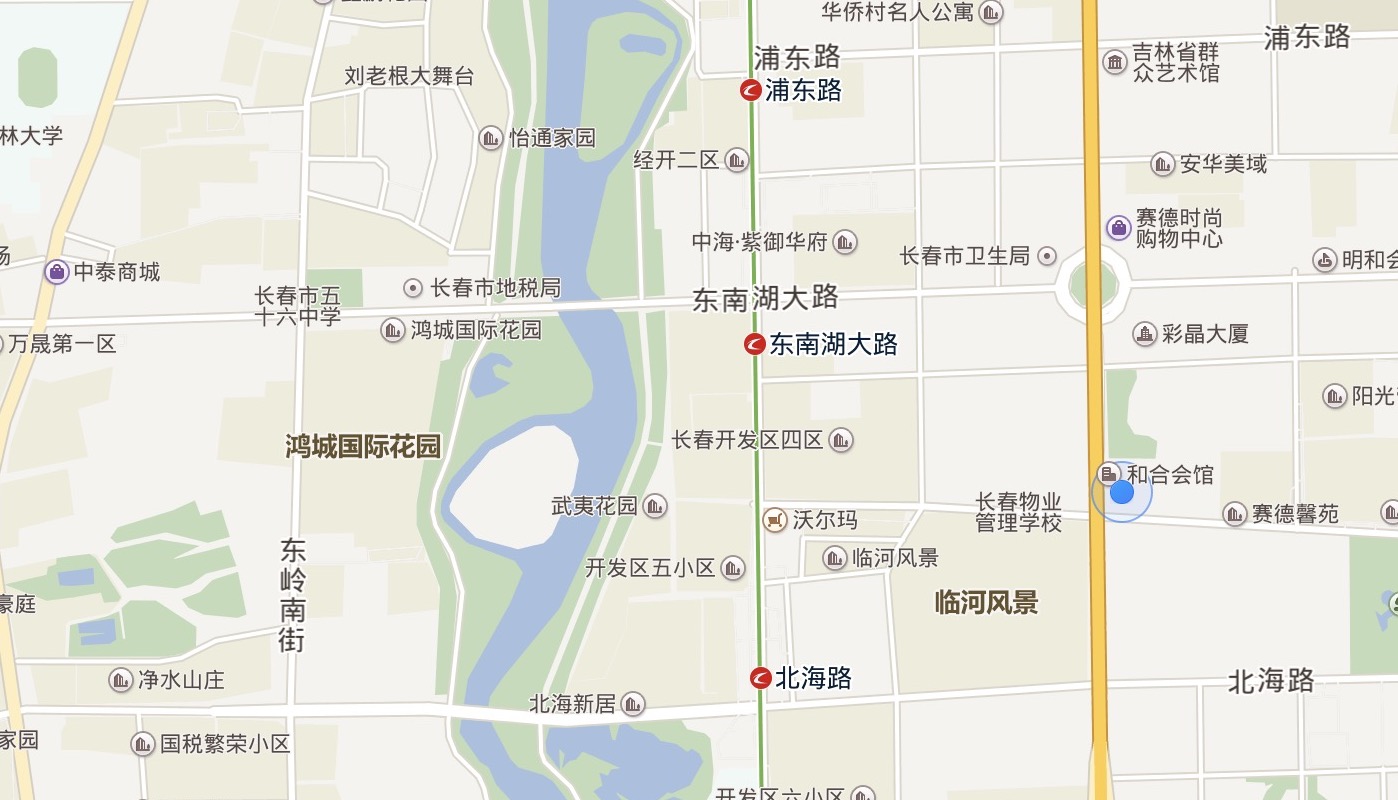The width and height of the screenshot is (1398, 800).
Task: Tap the 鸿城国际花园 building marker
Action: point(393,330)
